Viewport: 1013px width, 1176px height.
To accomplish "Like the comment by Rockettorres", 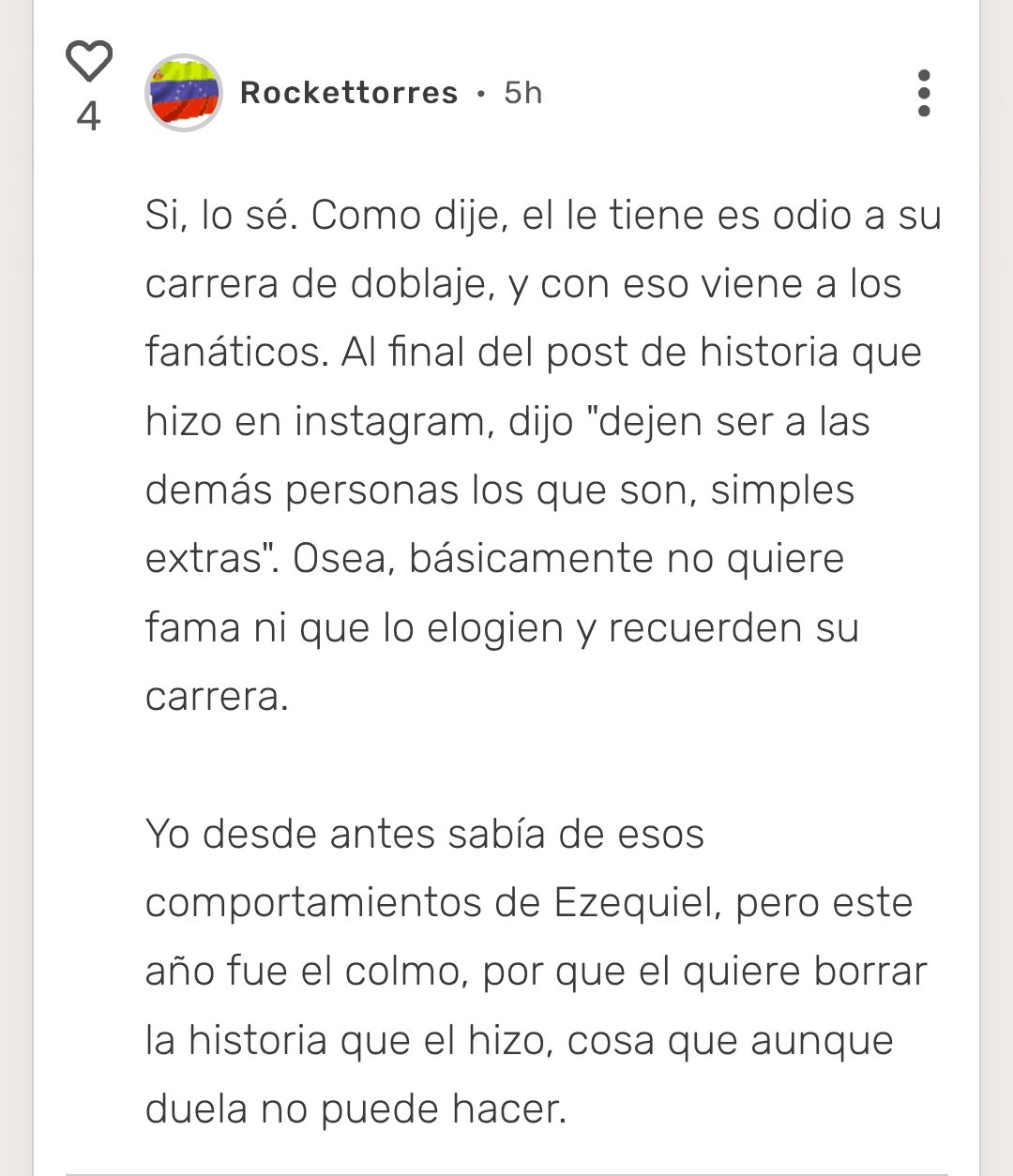I will coord(89,61).
